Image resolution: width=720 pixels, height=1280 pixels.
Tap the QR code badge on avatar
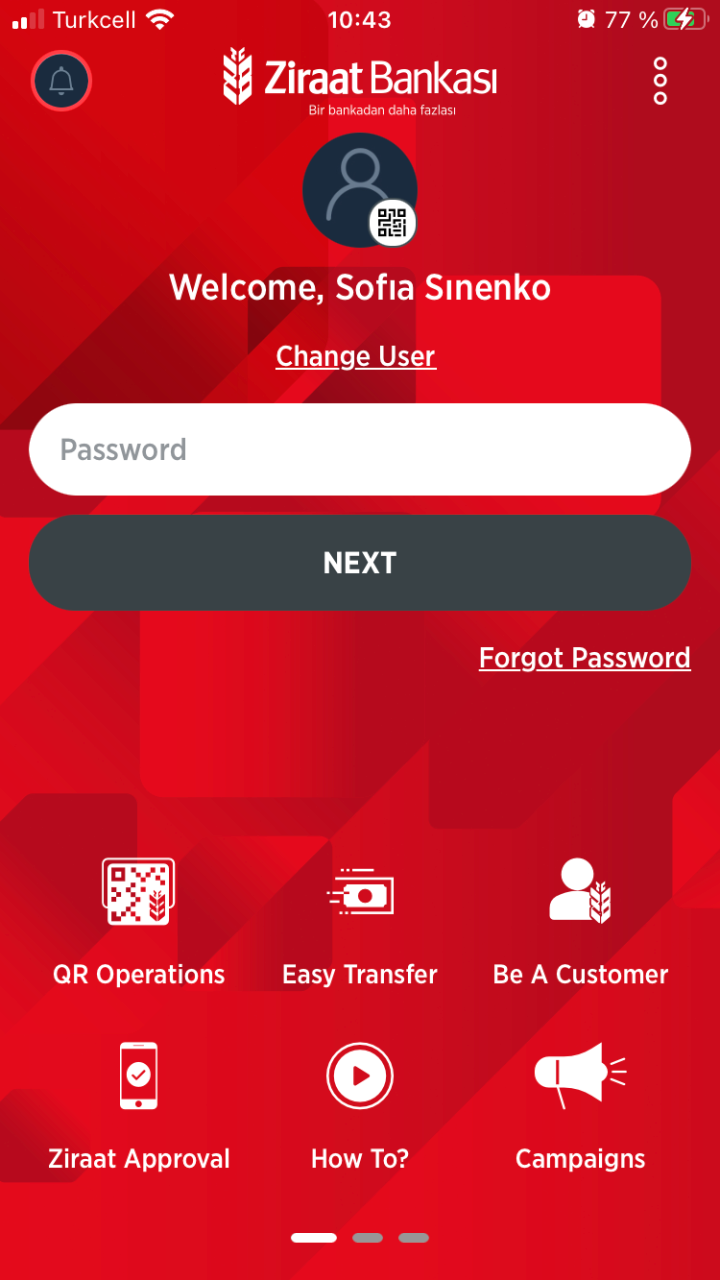pyautogui.click(x=392, y=222)
